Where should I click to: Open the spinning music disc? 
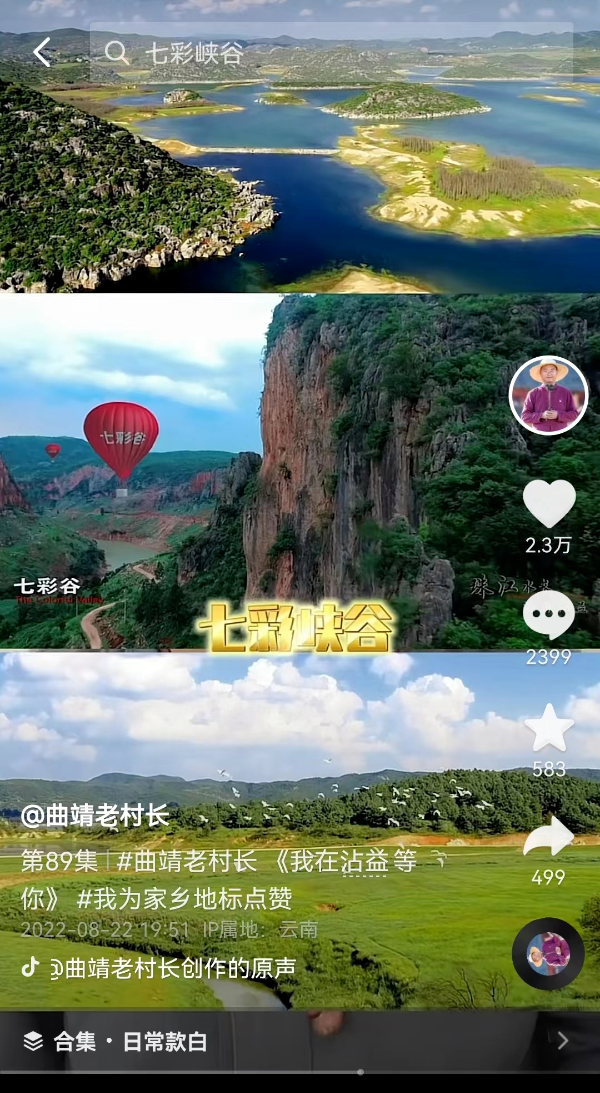[x=548, y=953]
